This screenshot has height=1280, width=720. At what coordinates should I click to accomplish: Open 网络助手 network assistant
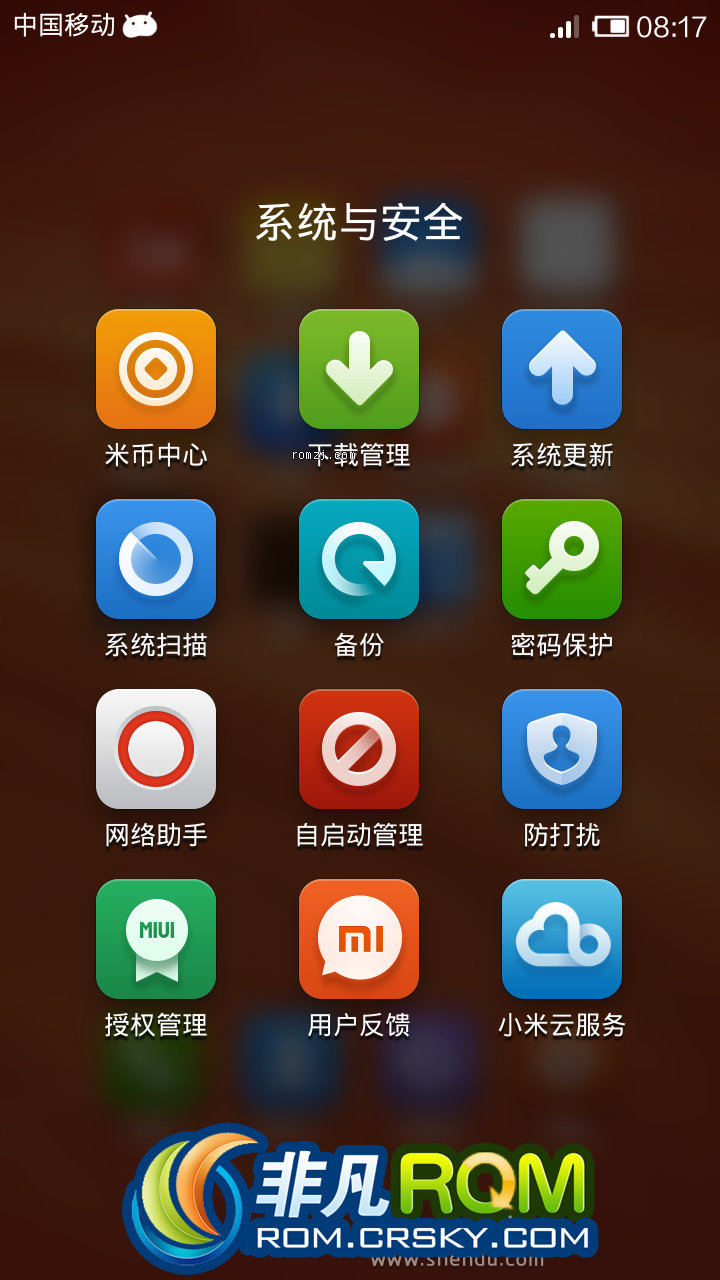pyautogui.click(x=156, y=749)
